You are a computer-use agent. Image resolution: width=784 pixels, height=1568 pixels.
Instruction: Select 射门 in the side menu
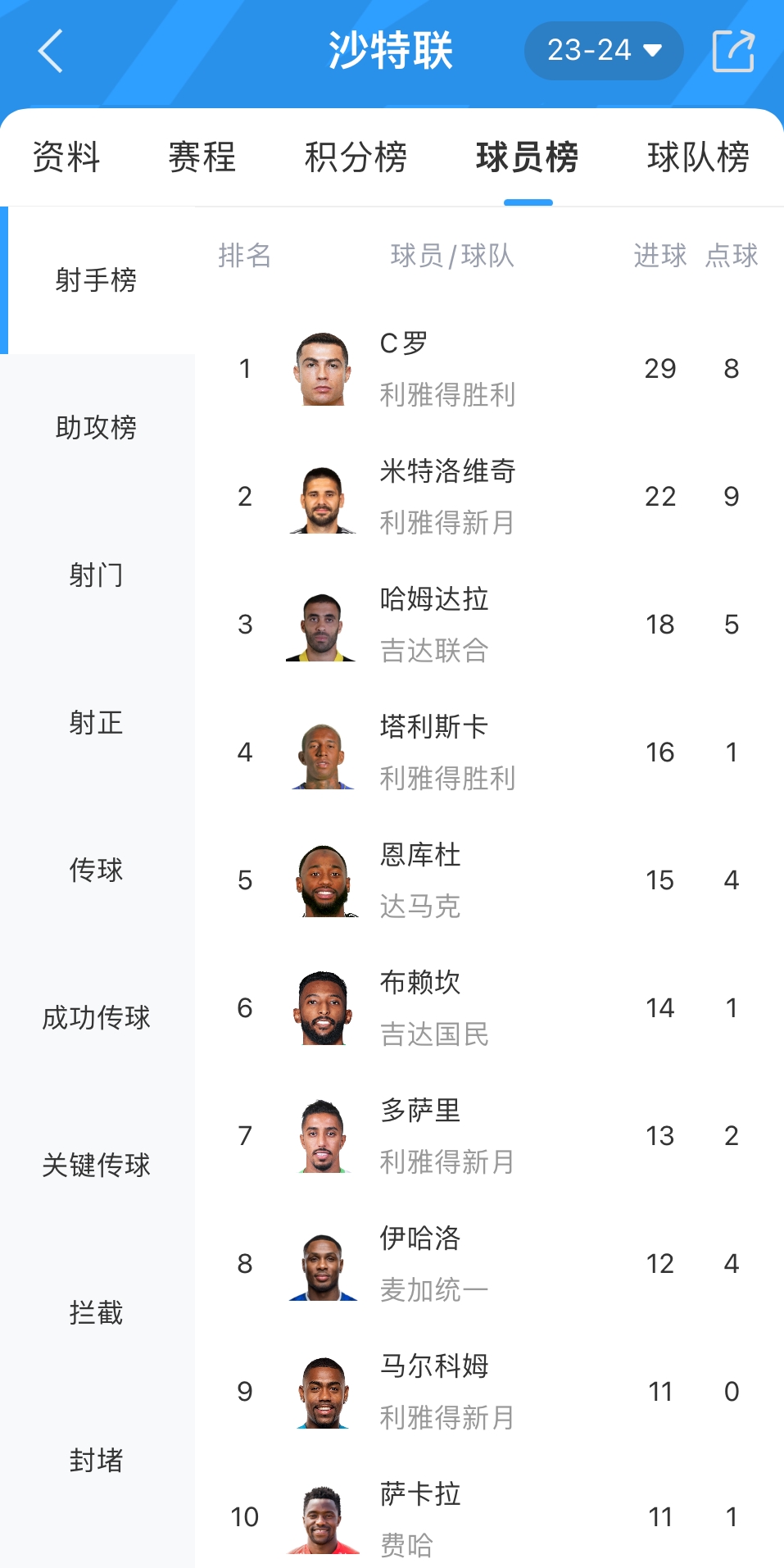pyautogui.click(x=96, y=575)
